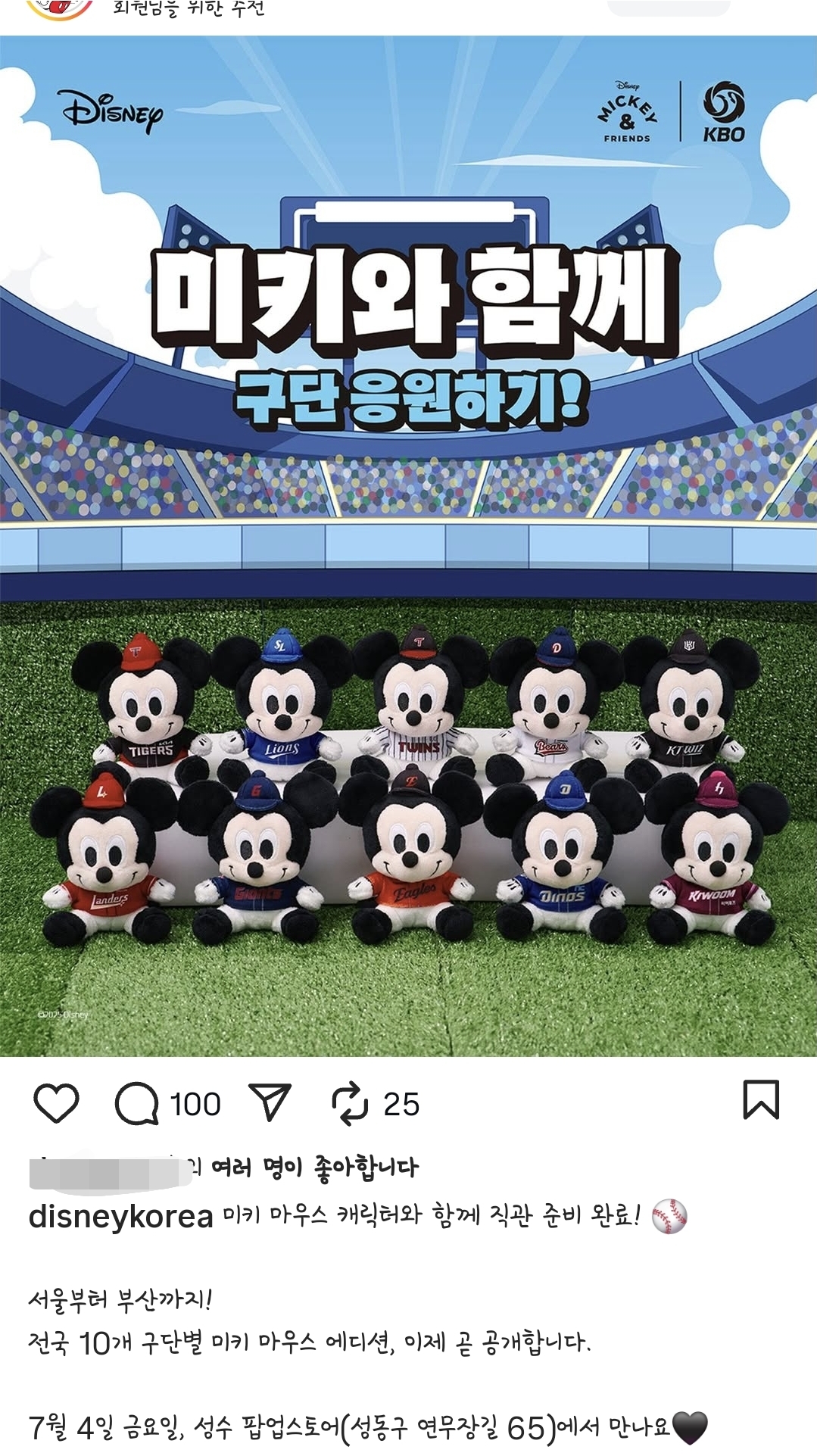Share the post via paper plane

pyautogui.click(x=270, y=1102)
